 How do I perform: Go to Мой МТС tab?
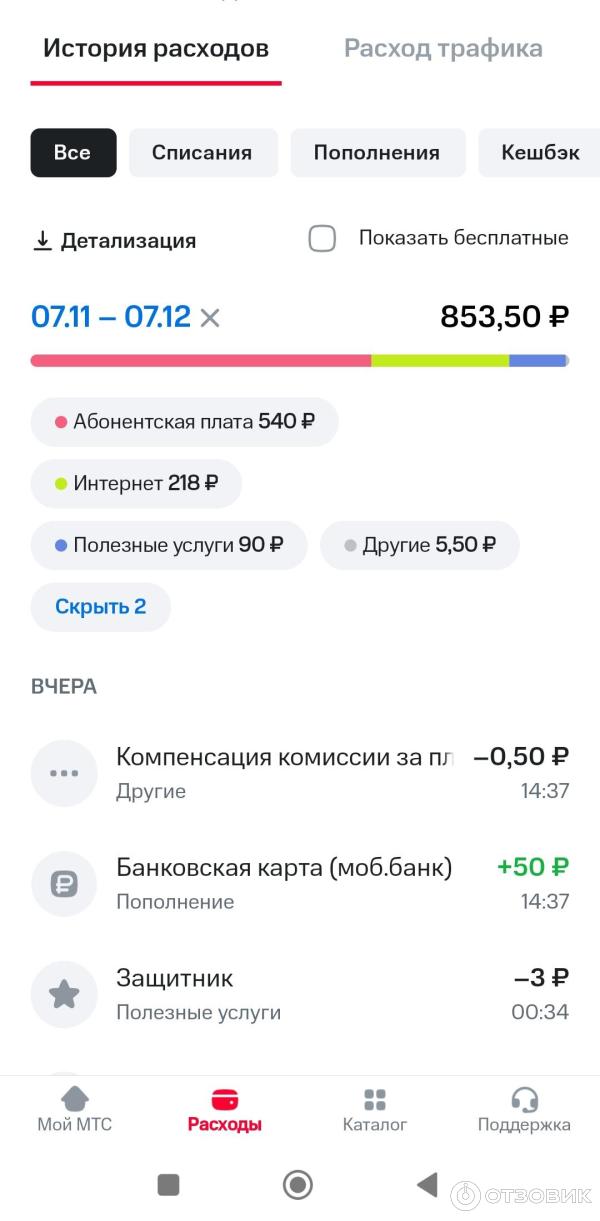(x=74, y=1110)
